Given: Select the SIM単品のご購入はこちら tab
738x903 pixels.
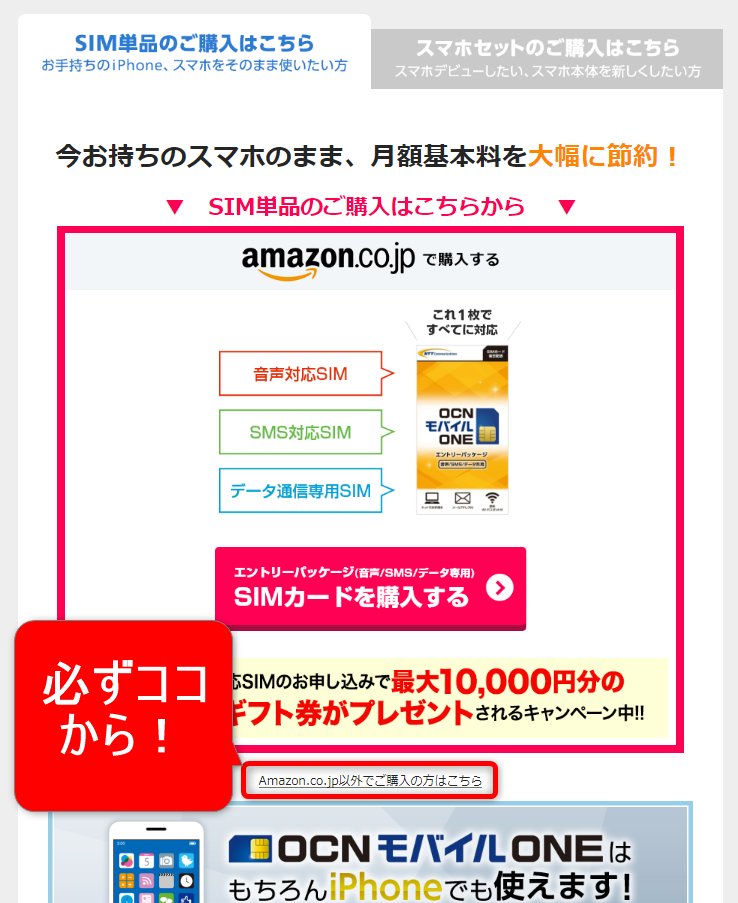Looking at the screenshot, I should pyautogui.click(x=194, y=53).
